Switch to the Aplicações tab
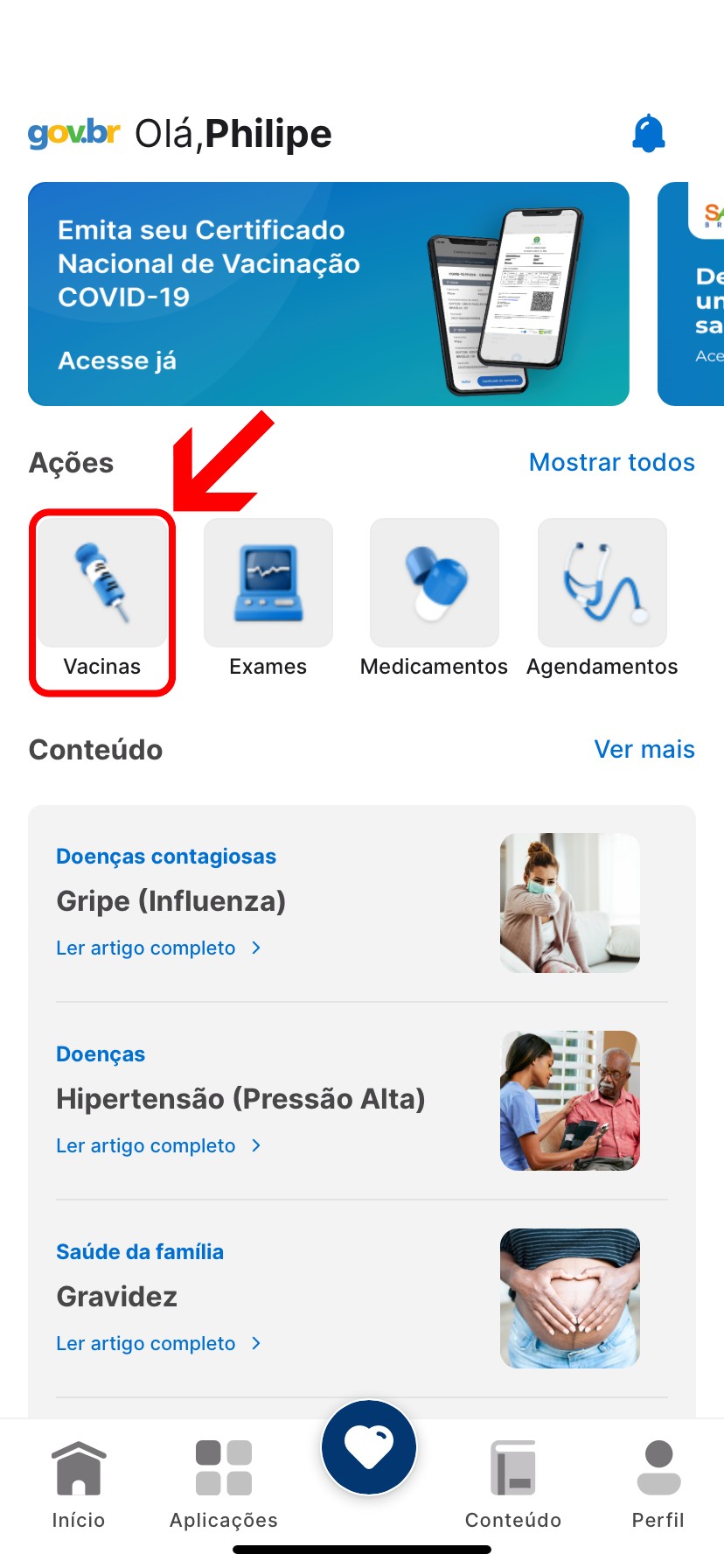This screenshot has height=1568, width=724. click(x=224, y=1484)
